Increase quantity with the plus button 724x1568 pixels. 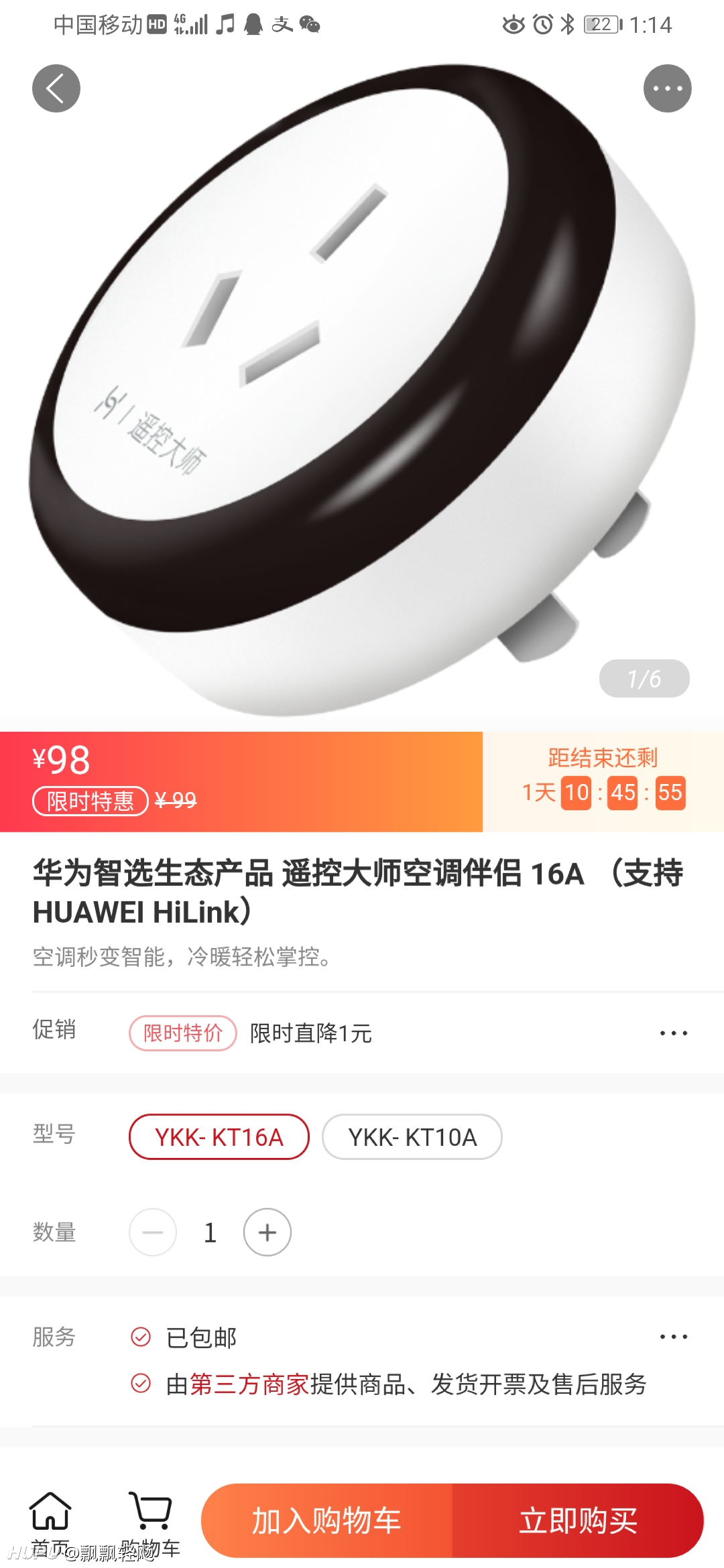point(267,1232)
